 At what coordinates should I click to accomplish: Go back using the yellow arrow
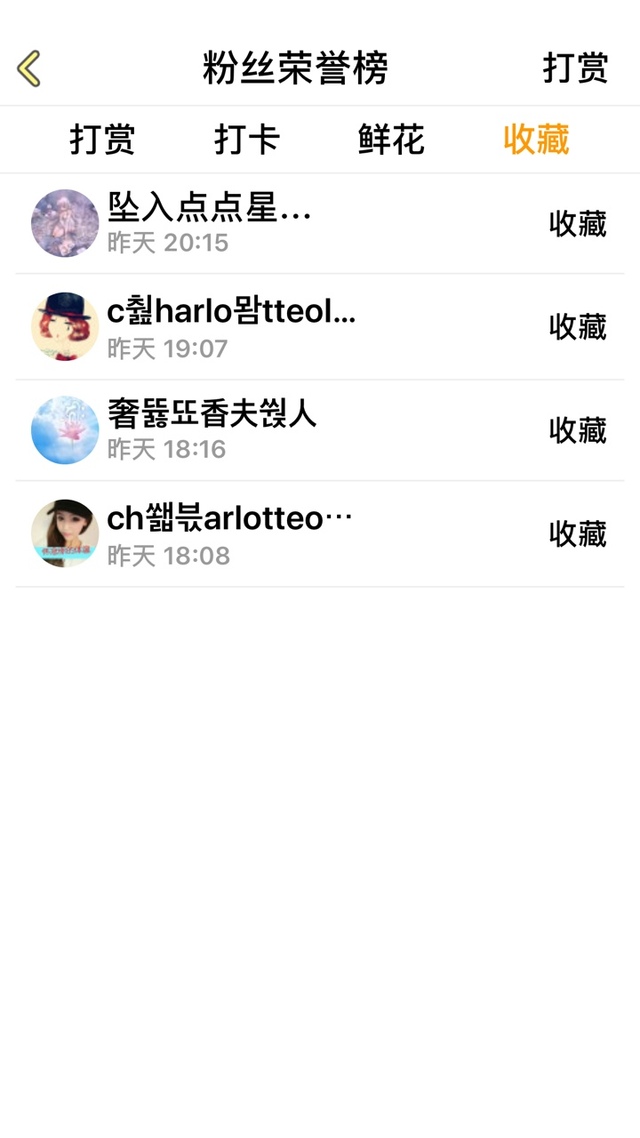point(30,68)
